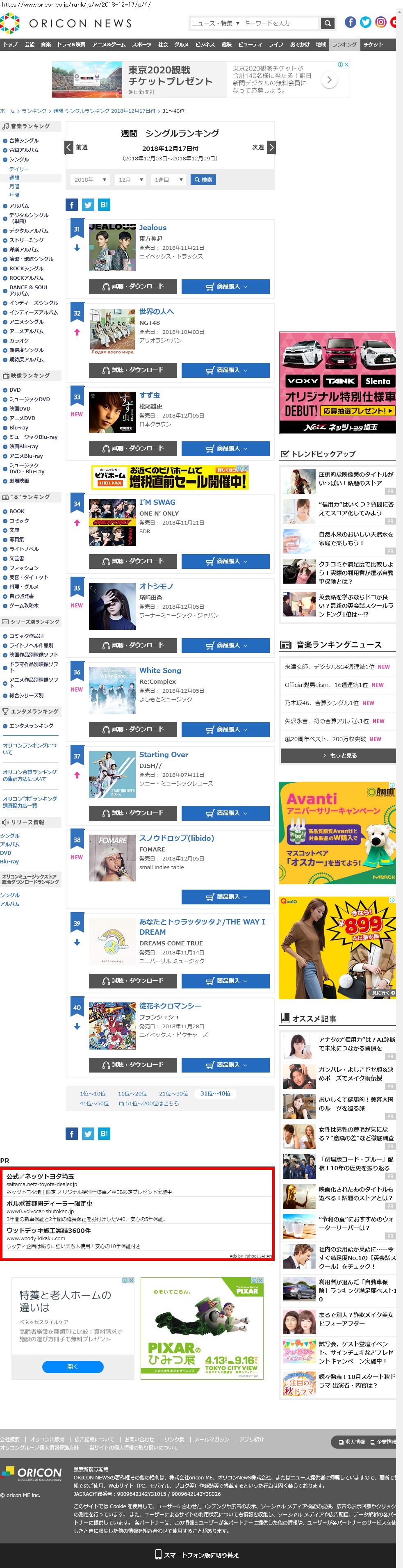This screenshot has height=1568, width=403.
Task: Open the song title Jealous
Action: click(152, 228)
